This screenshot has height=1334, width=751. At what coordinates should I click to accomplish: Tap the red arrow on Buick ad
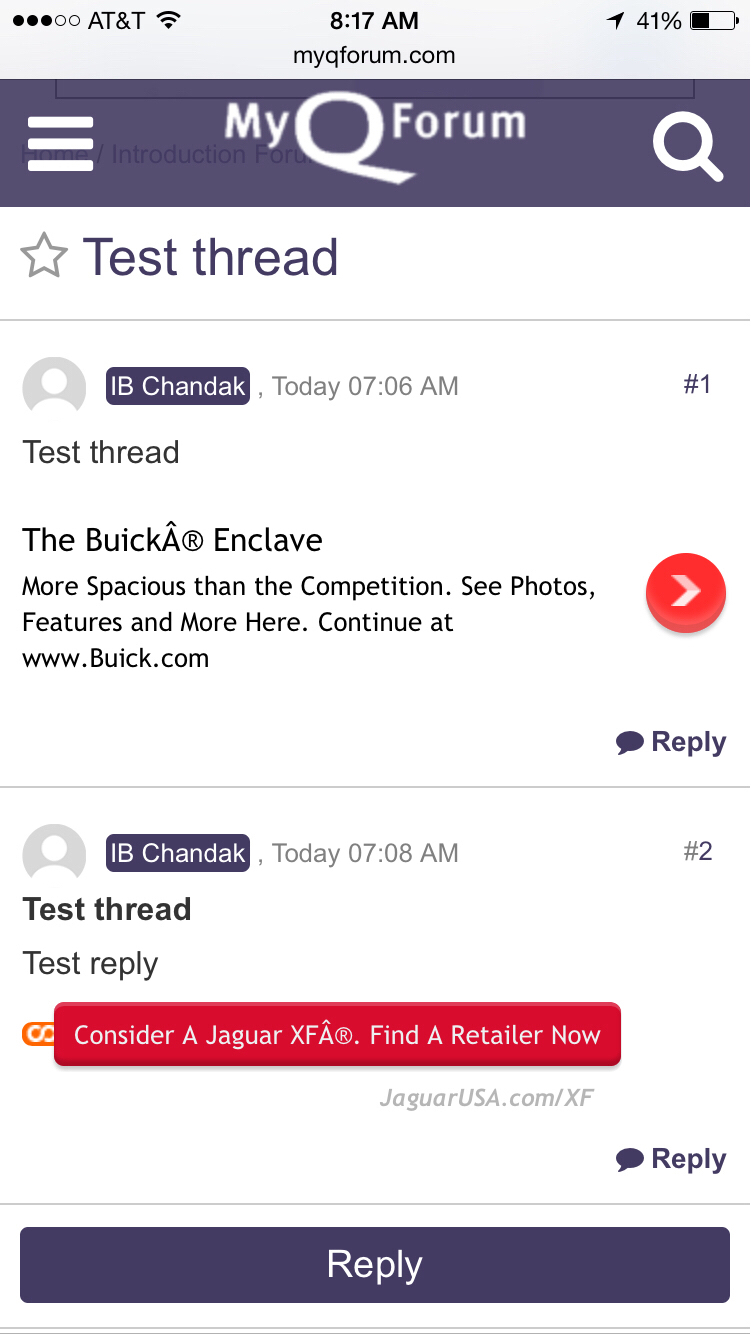(x=685, y=592)
